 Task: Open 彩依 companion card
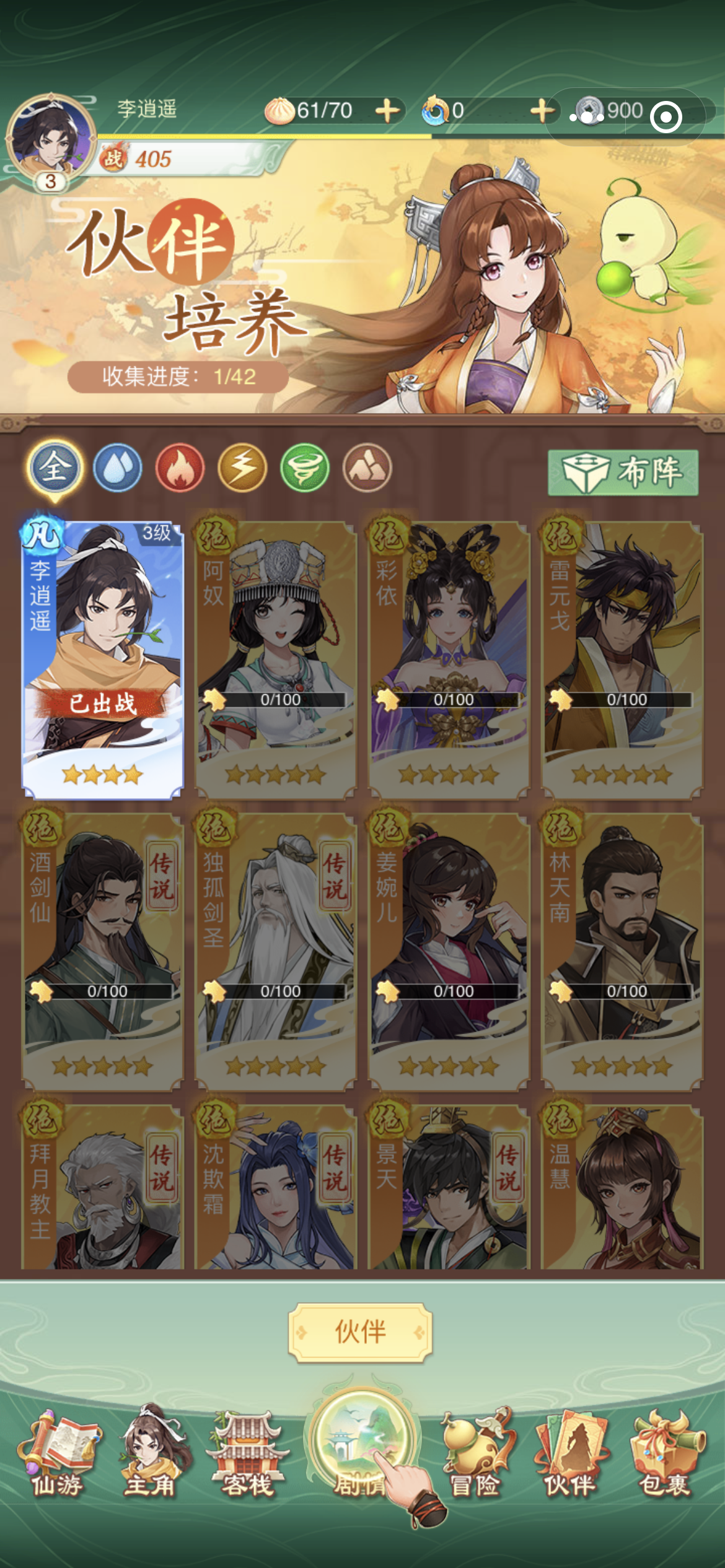click(x=449, y=660)
